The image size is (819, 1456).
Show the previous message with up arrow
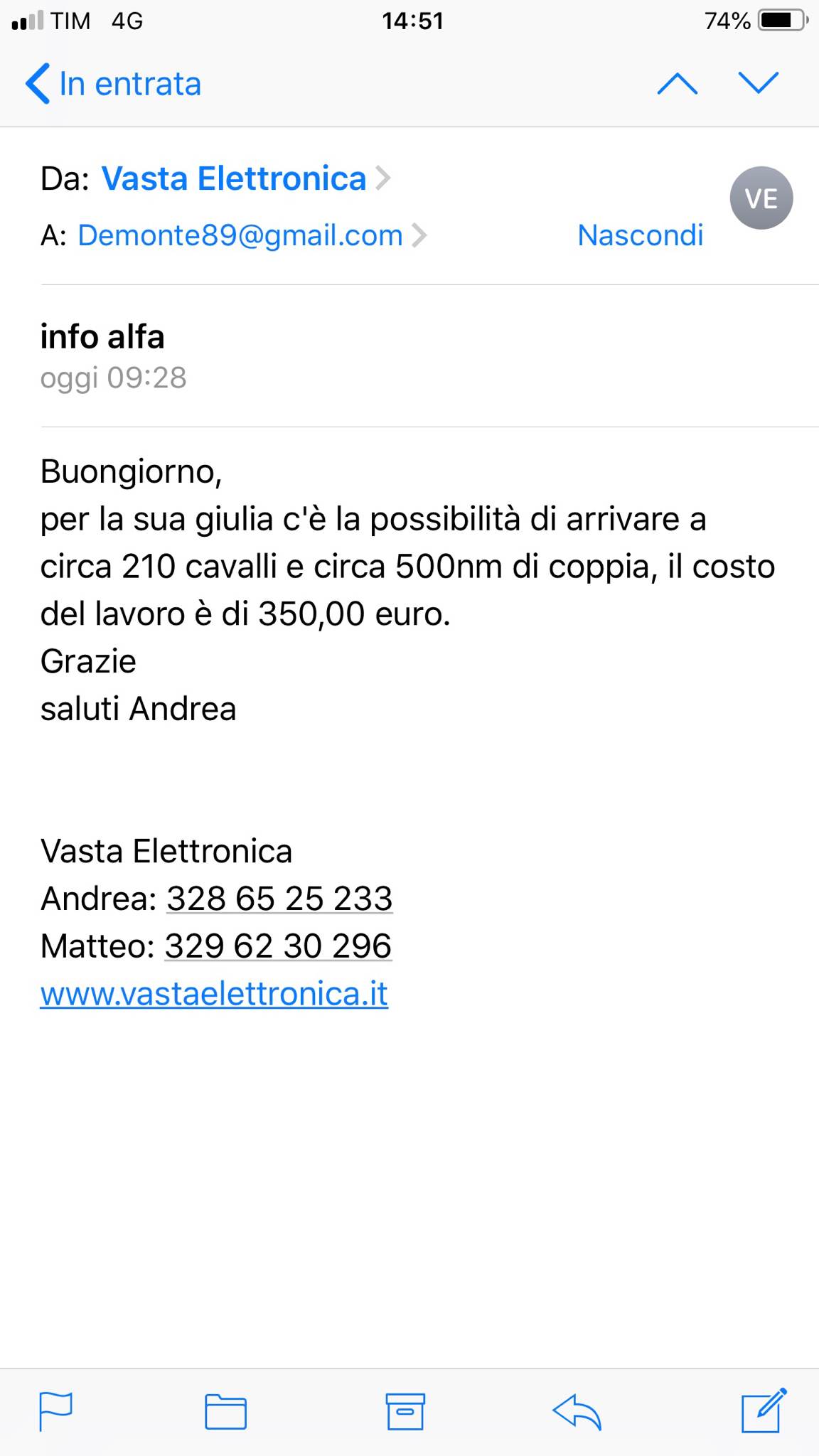(677, 84)
